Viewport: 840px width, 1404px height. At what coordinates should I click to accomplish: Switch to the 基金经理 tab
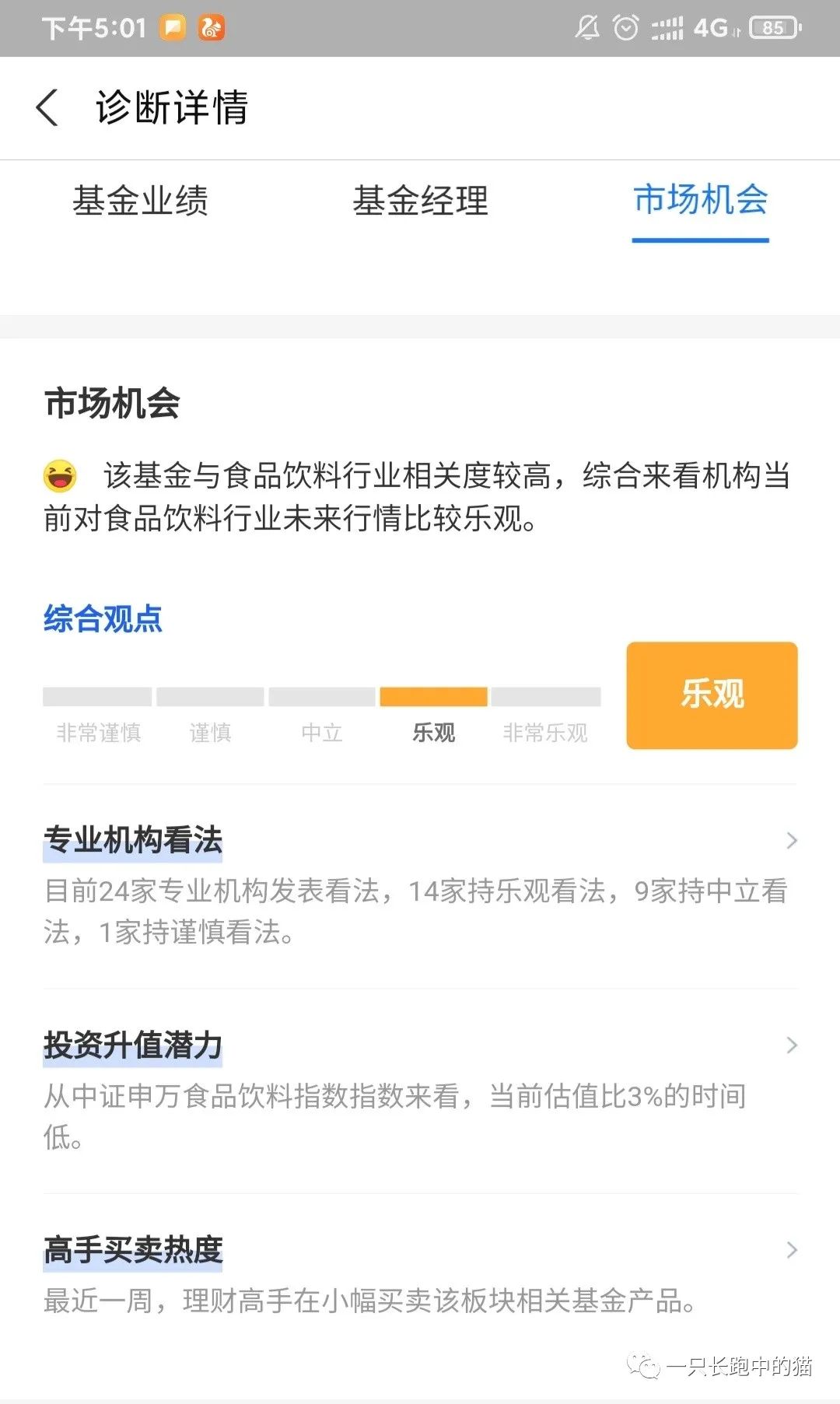click(420, 201)
